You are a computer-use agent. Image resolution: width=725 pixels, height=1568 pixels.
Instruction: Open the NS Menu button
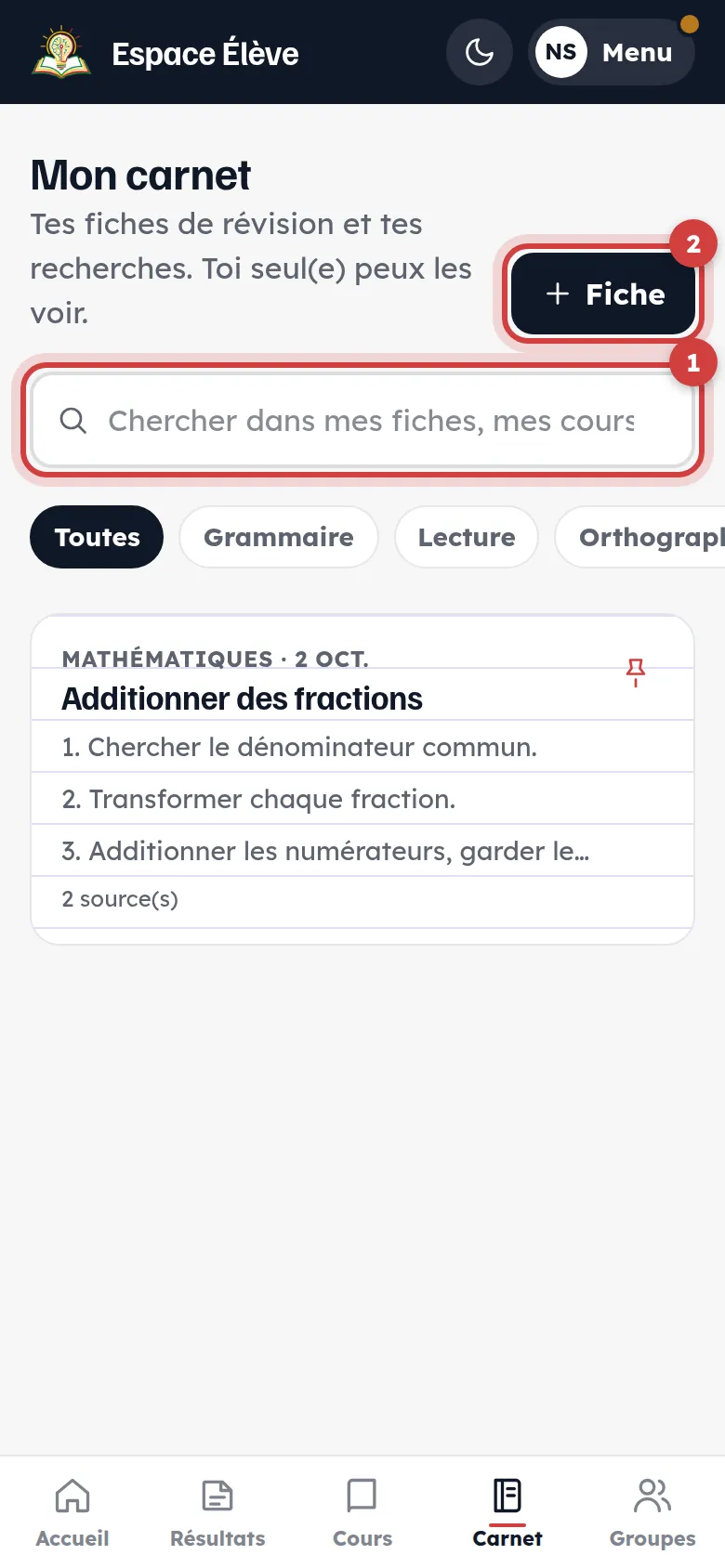tap(612, 52)
